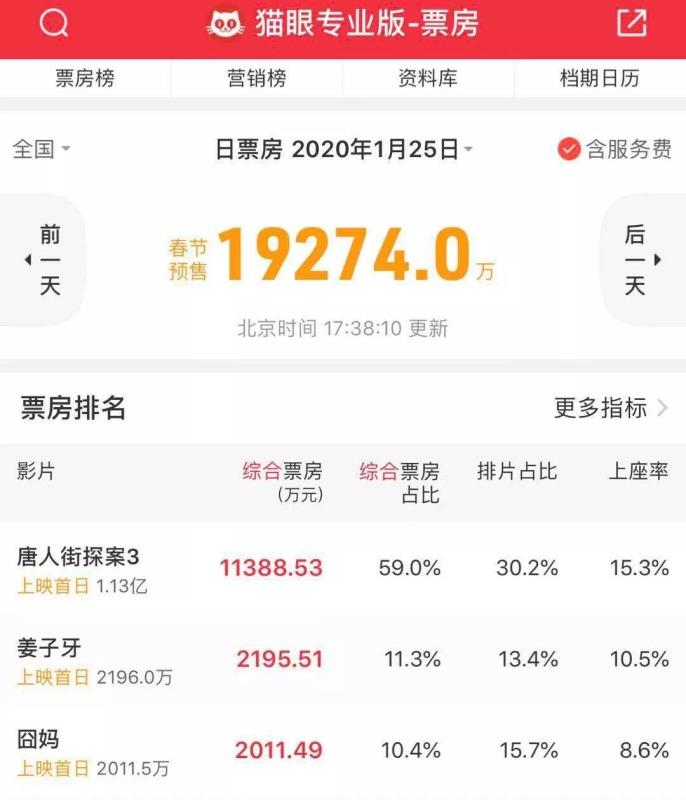Open 更多指标 for more metrics
Screen dimensions: 686x800
pyautogui.click(x=611, y=408)
